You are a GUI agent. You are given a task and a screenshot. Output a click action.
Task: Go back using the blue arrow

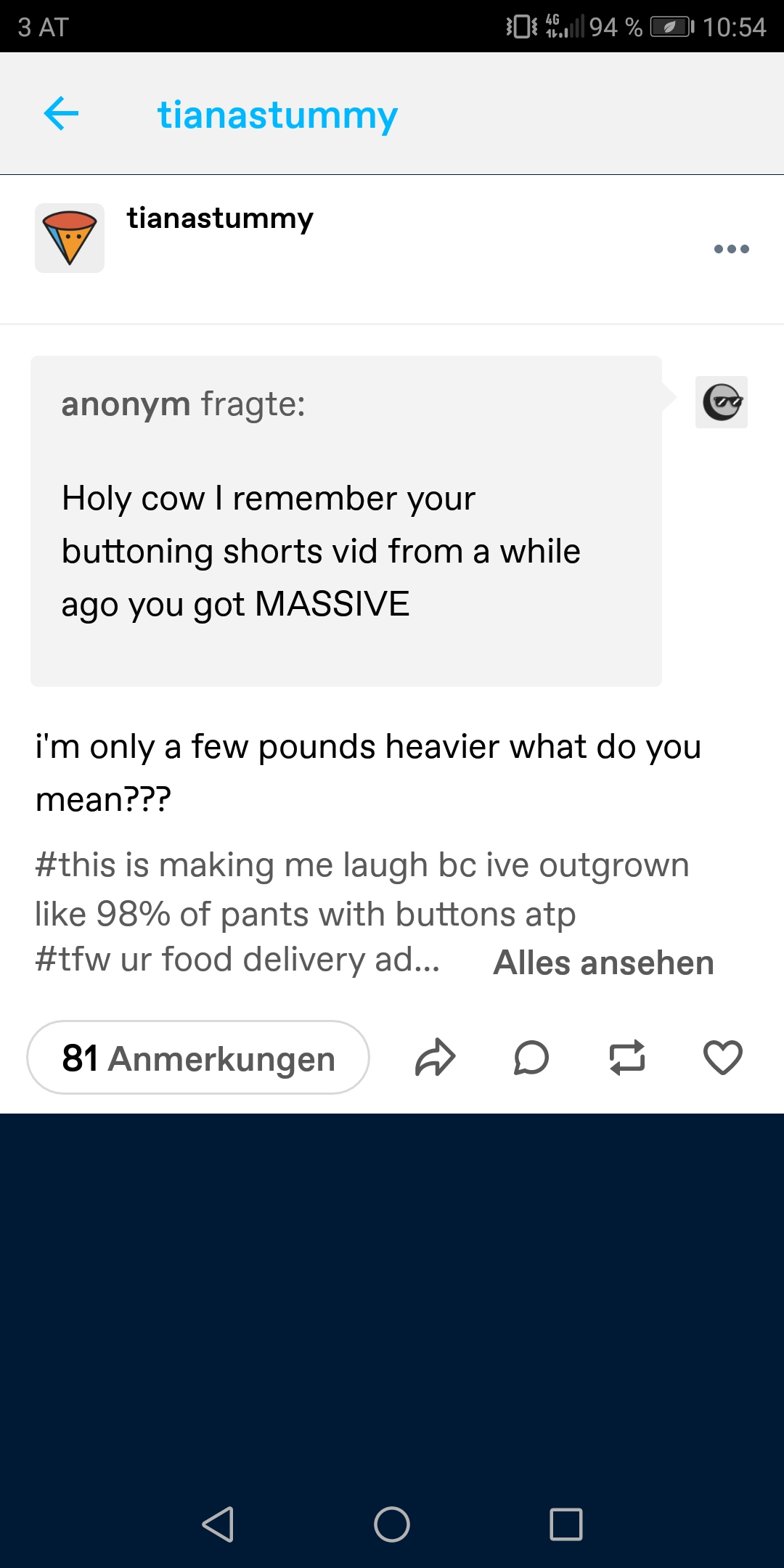pyautogui.click(x=61, y=114)
